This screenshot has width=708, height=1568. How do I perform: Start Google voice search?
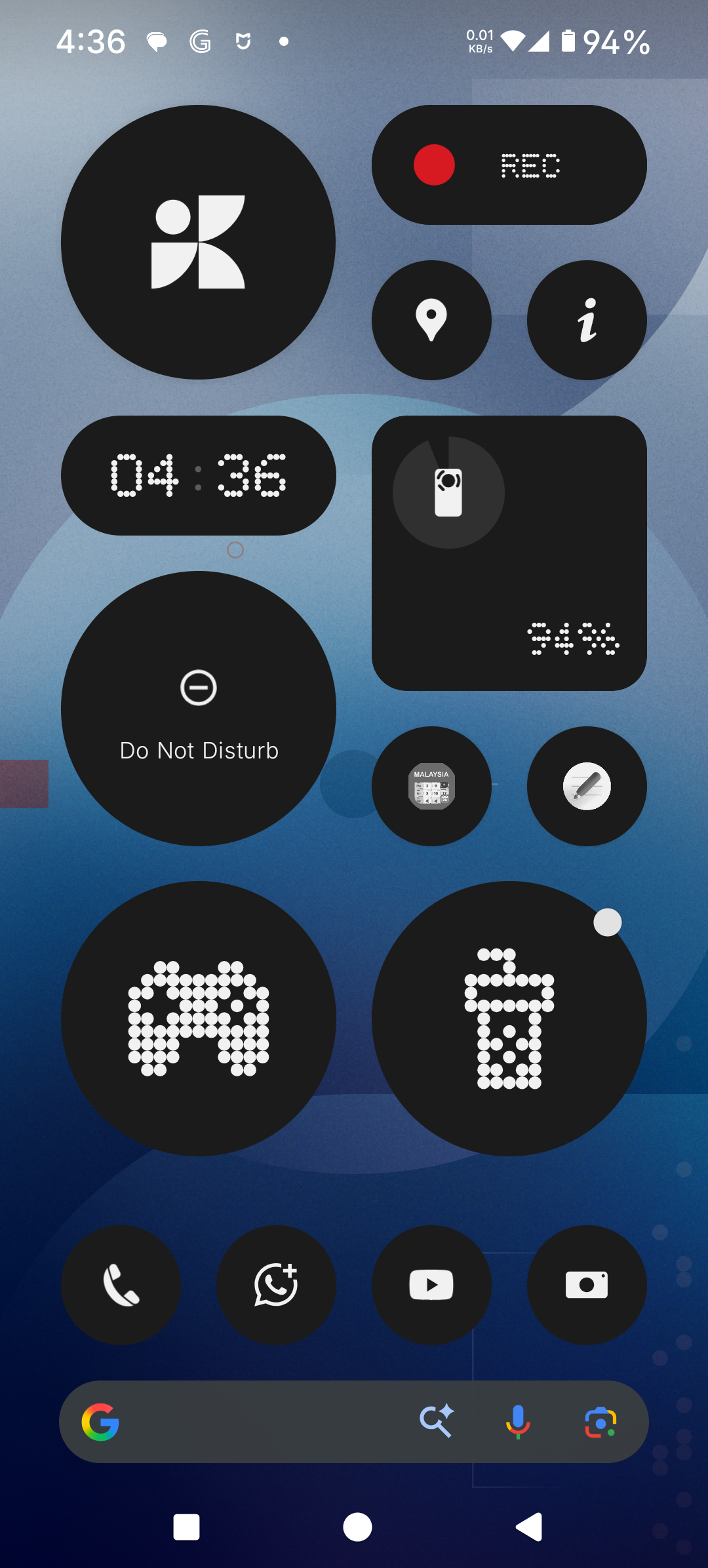pyautogui.click(x=518, y=1422)
